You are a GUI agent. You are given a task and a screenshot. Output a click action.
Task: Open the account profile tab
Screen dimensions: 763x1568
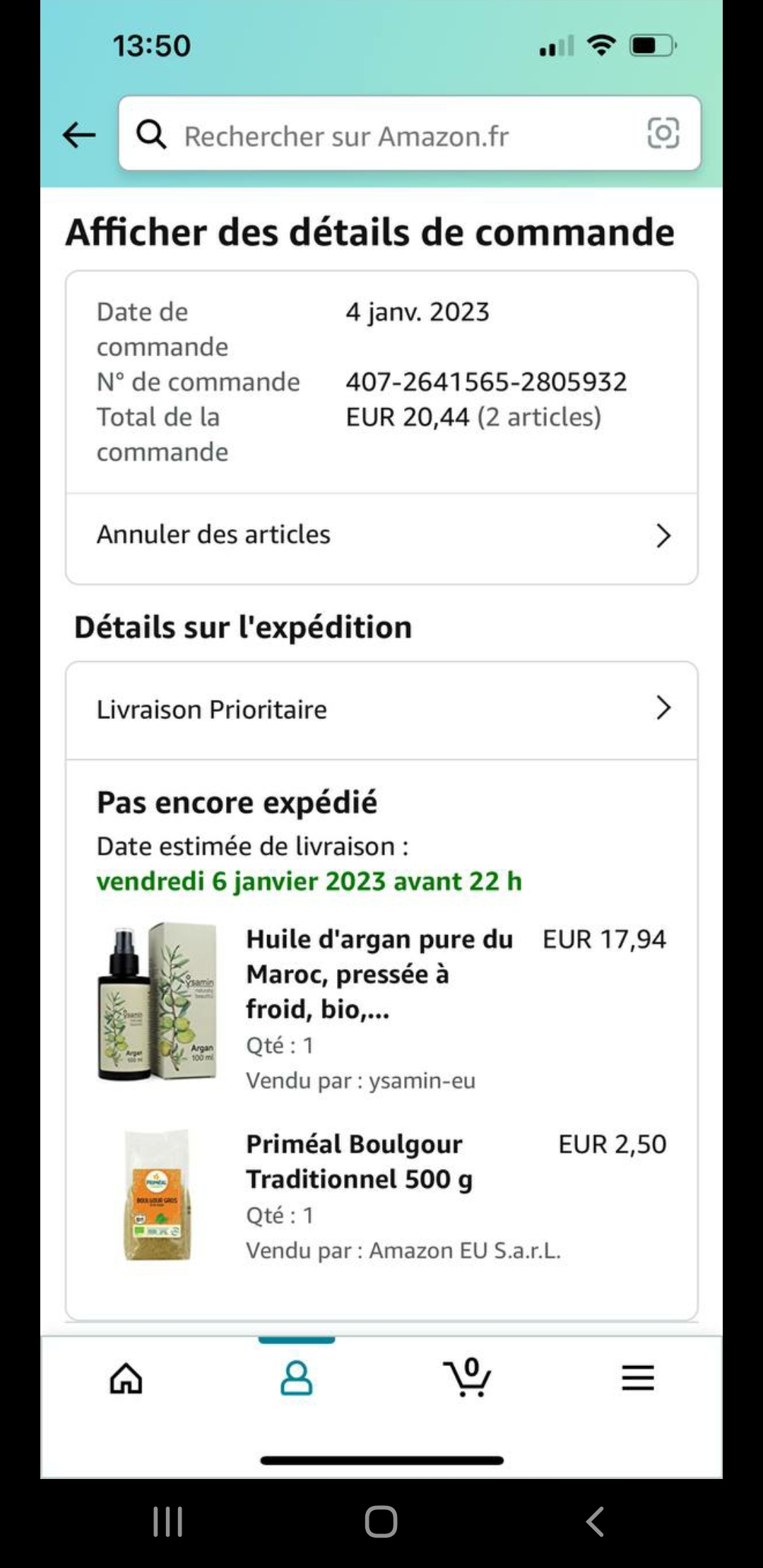click(297, 1378)
